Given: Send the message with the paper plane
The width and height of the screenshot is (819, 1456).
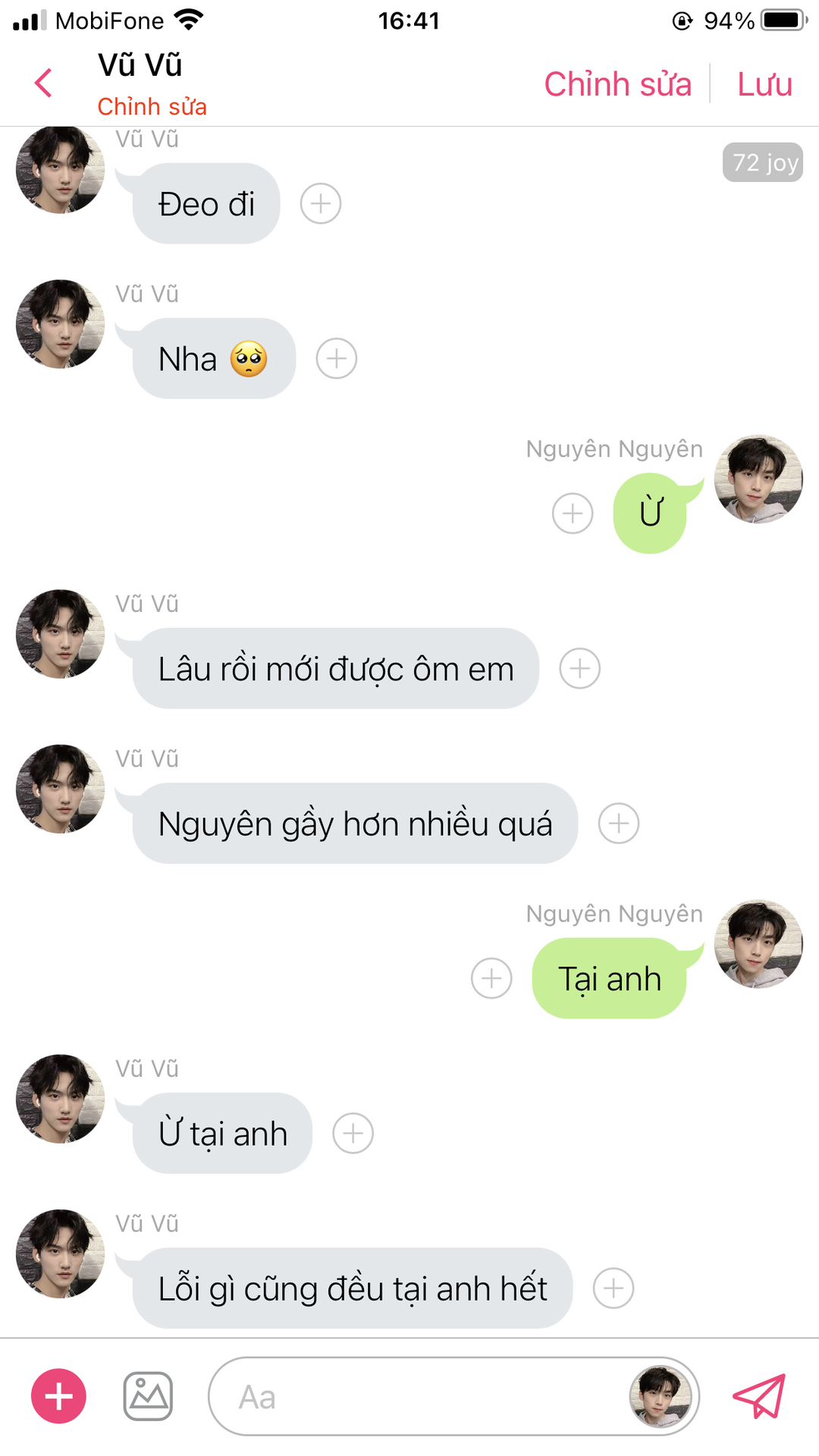Looking at the screenshot, I should pos(759,1396).
